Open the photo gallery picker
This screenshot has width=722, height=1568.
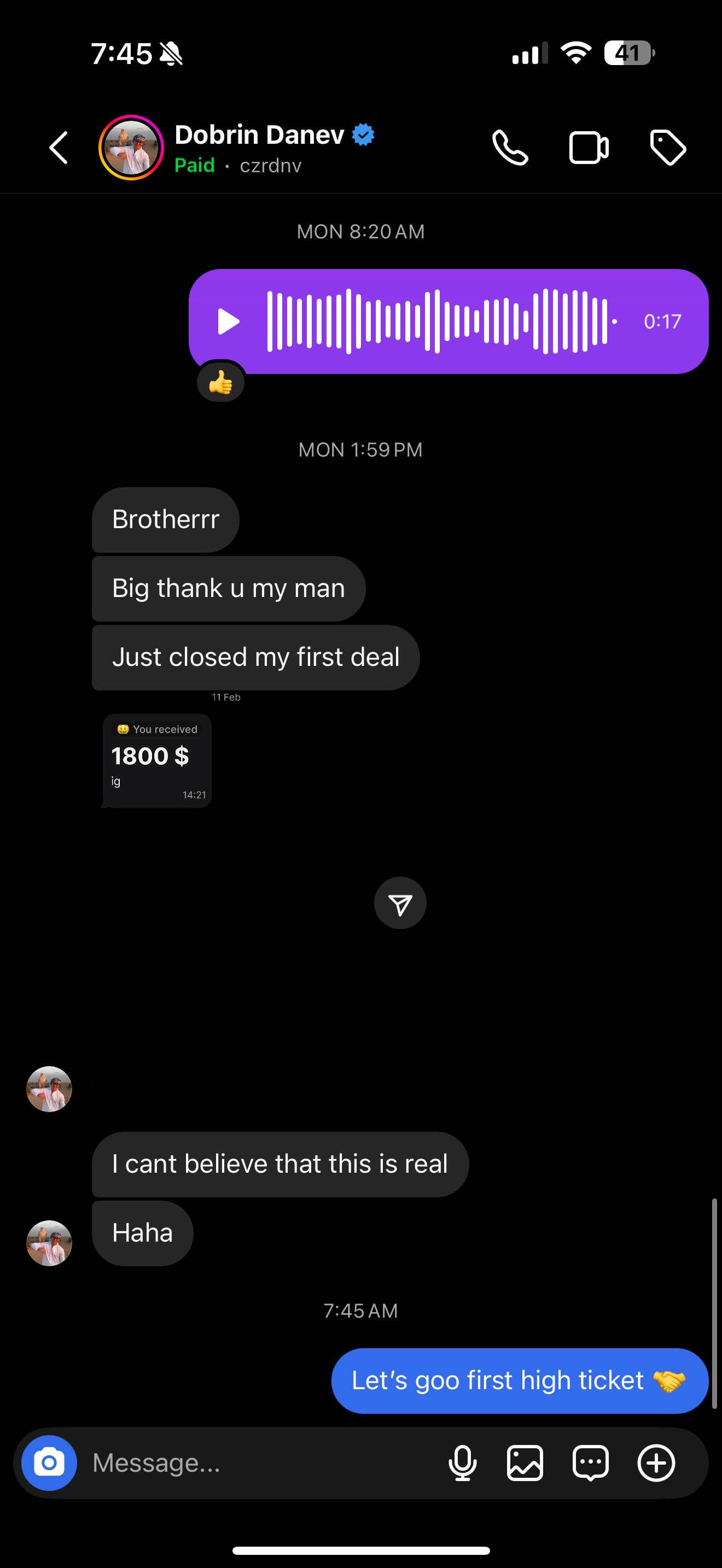coord(525,1462)
